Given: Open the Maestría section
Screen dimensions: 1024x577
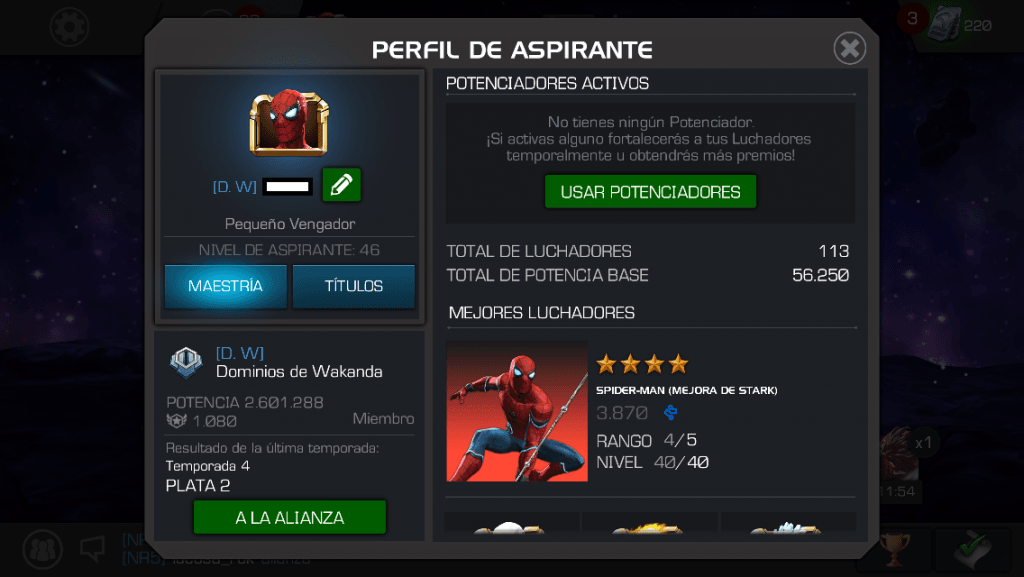Looking at the screenshot, I should [226, 286].
